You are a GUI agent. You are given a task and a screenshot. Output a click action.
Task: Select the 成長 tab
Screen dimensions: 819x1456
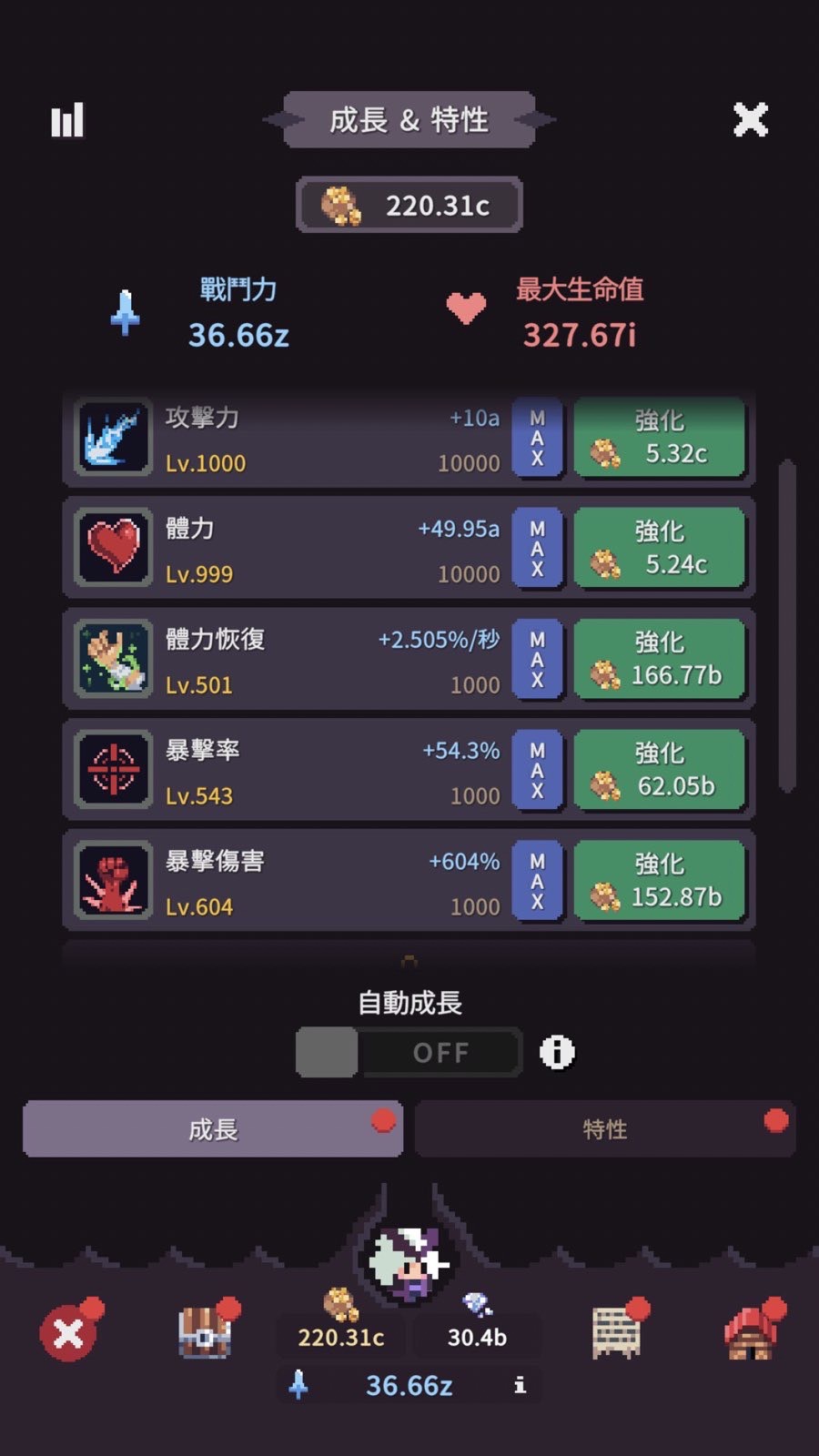pos(213,1129)
